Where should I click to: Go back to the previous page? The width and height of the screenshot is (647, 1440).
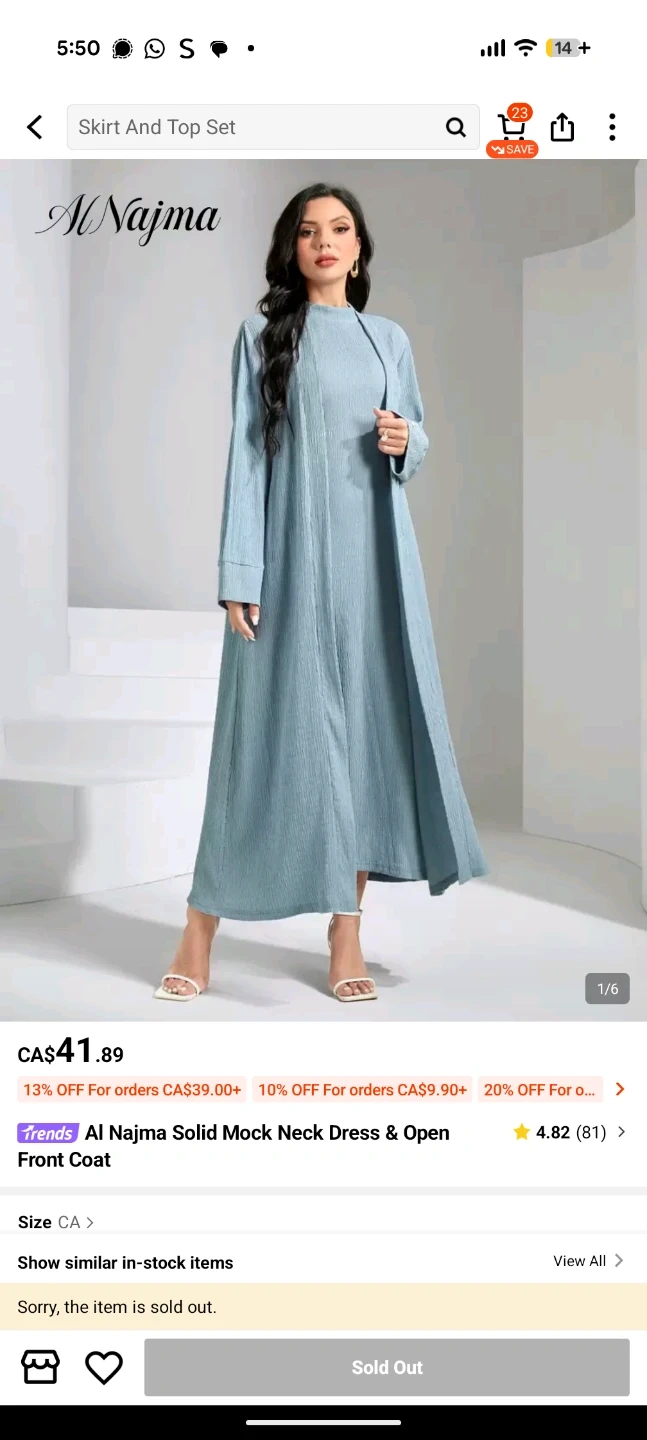click(35, 127)
